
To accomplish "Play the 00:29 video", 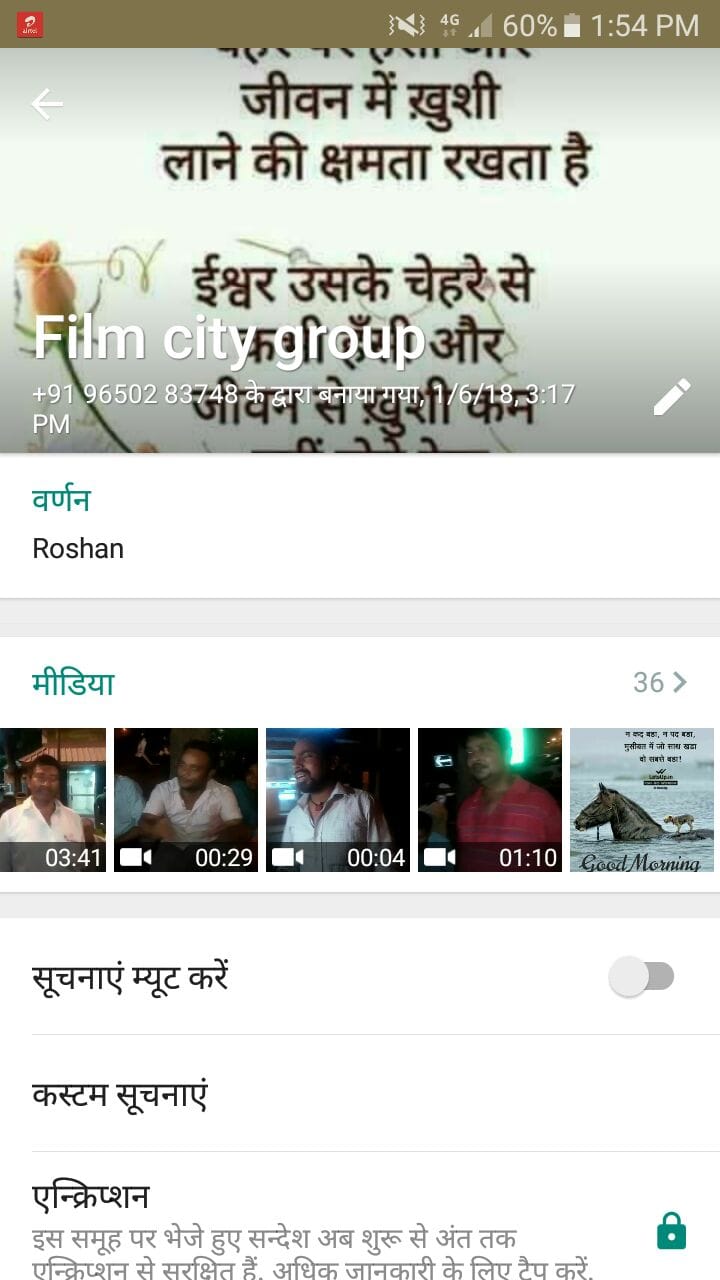I will coord(186,800).
